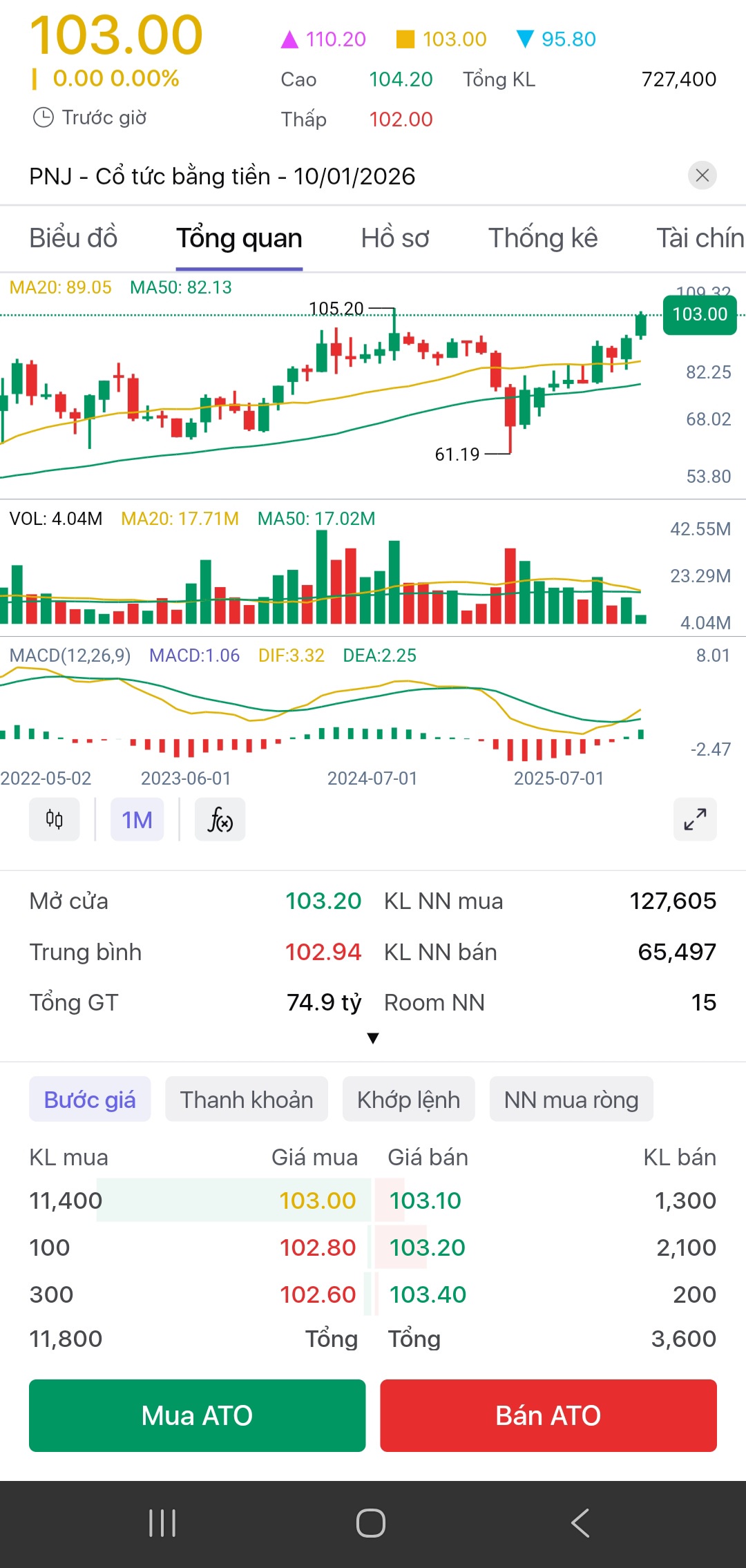Viewport: 746px width, 1568px height.
Task: Show the Thanh khoản view
Action: click(x=247, y=1099)
